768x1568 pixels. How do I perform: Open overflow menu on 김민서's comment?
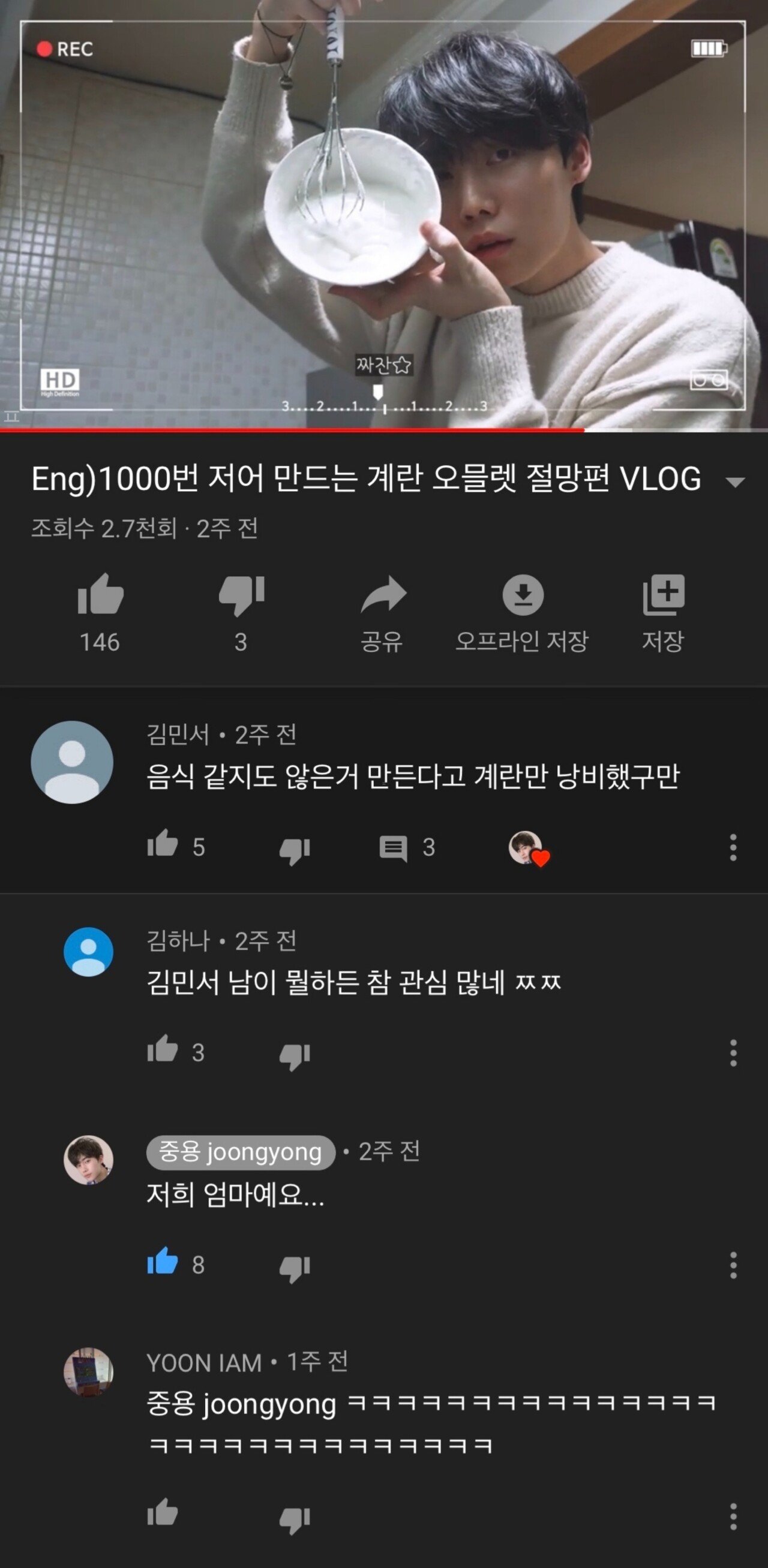(733, 847)
